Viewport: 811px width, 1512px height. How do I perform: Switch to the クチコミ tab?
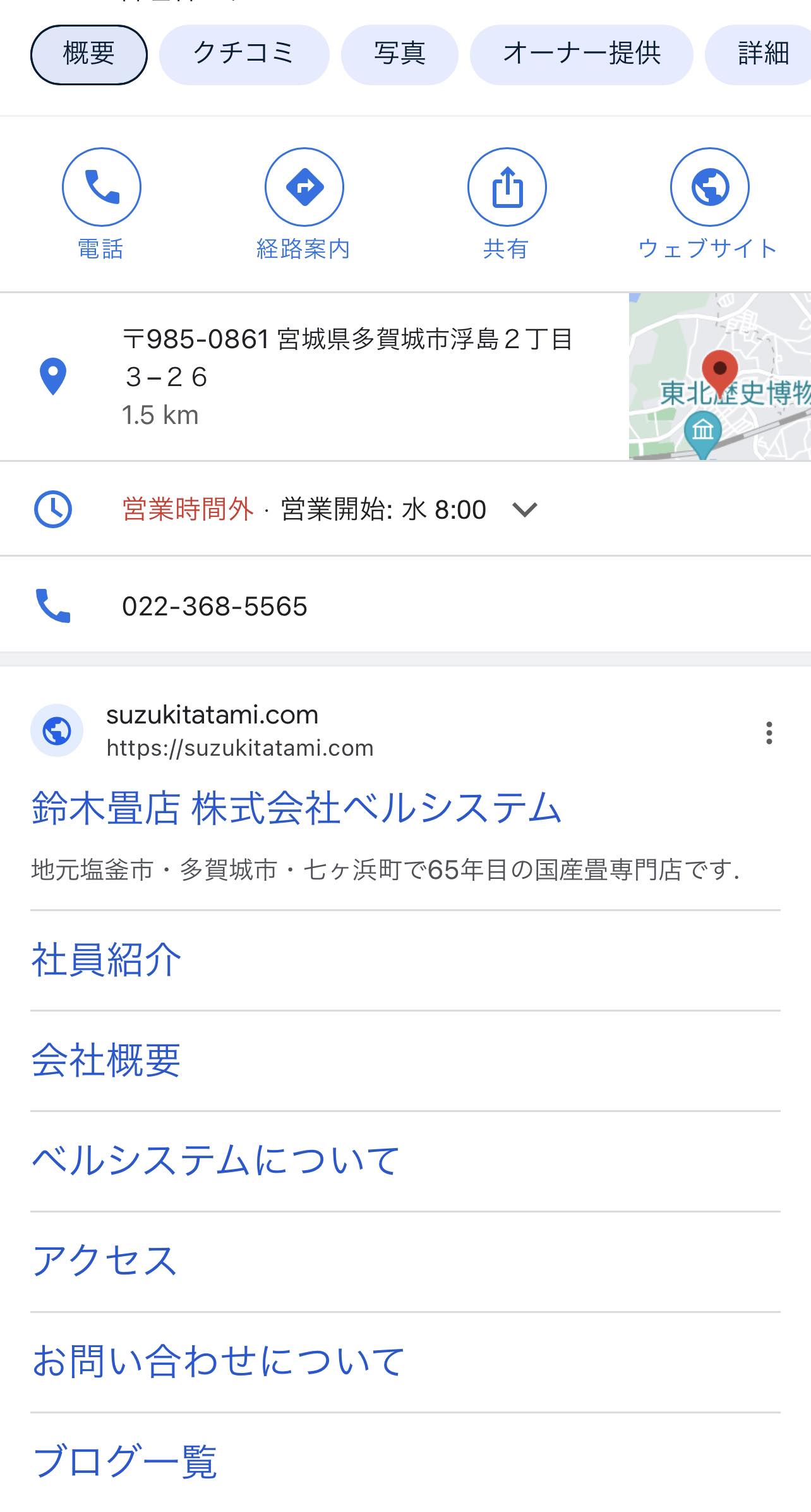pos(244,54)
